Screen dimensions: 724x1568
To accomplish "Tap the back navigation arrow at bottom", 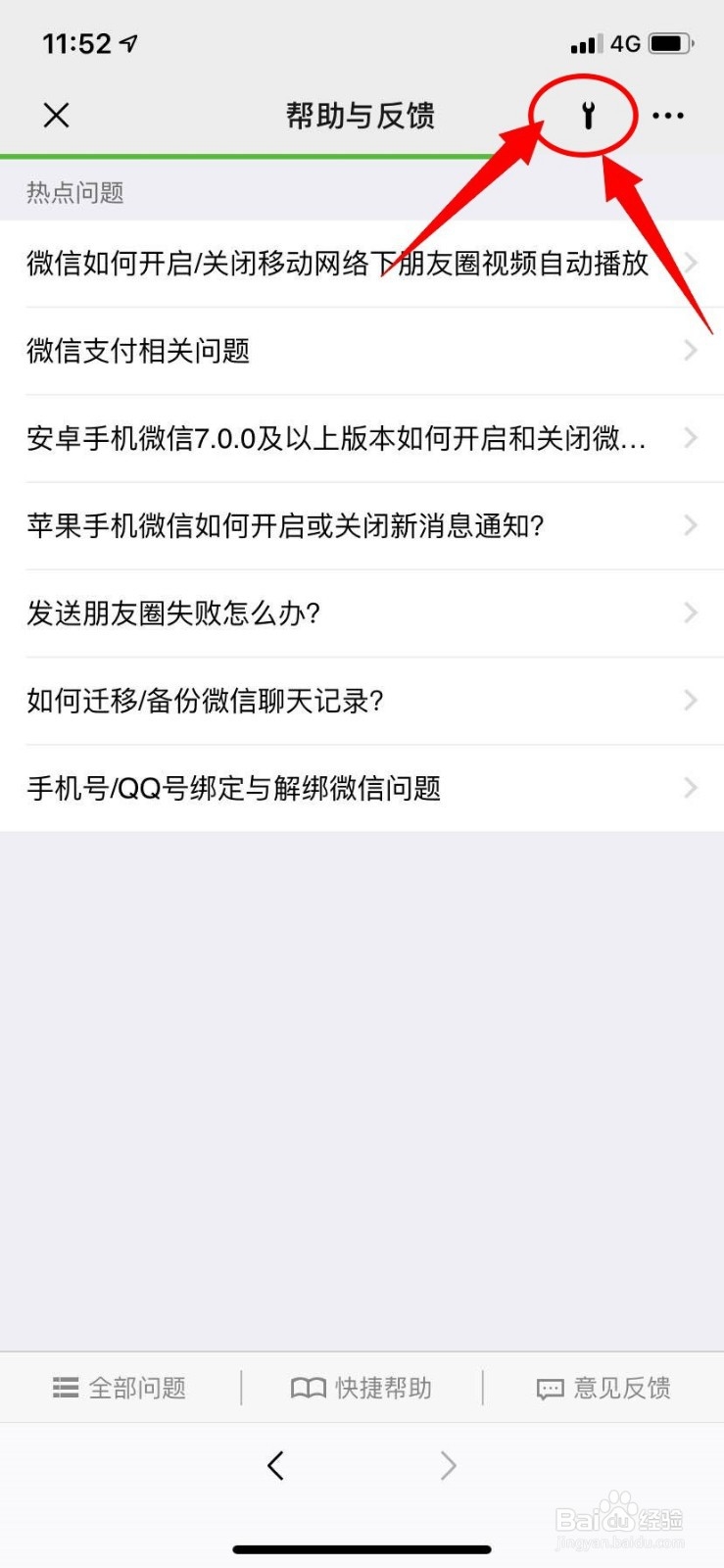I will (275, 1465).
